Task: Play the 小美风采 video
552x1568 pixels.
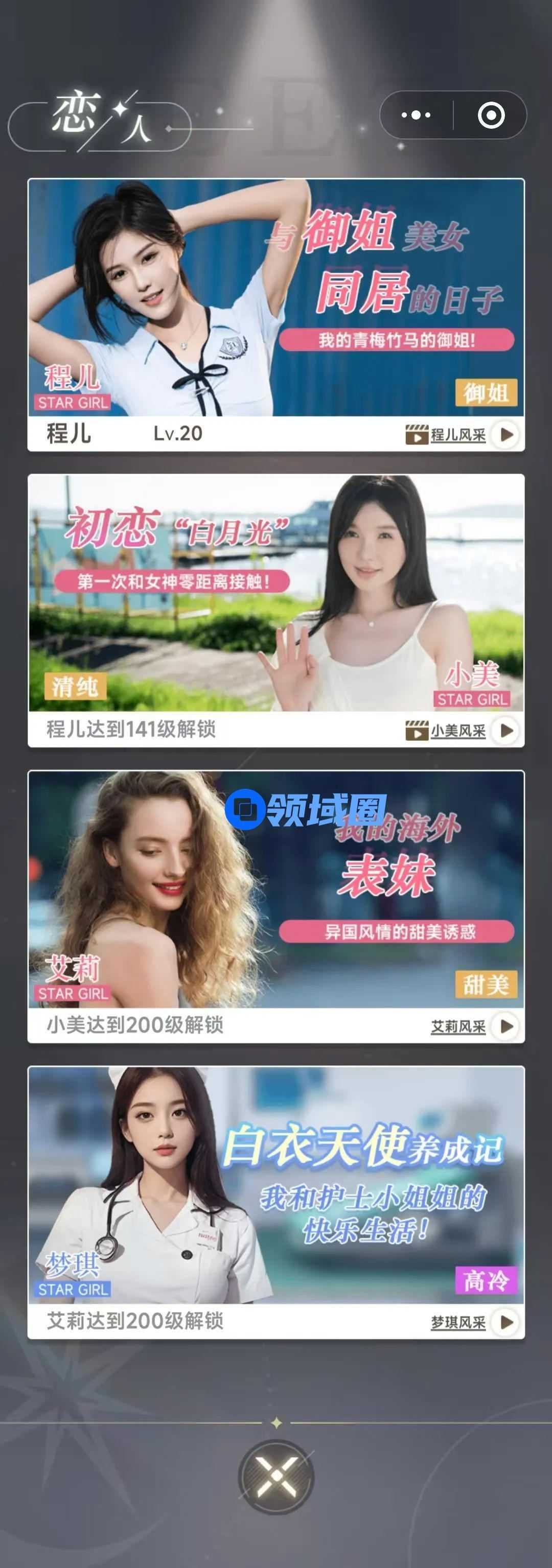Action: click(x=505, y=731)
